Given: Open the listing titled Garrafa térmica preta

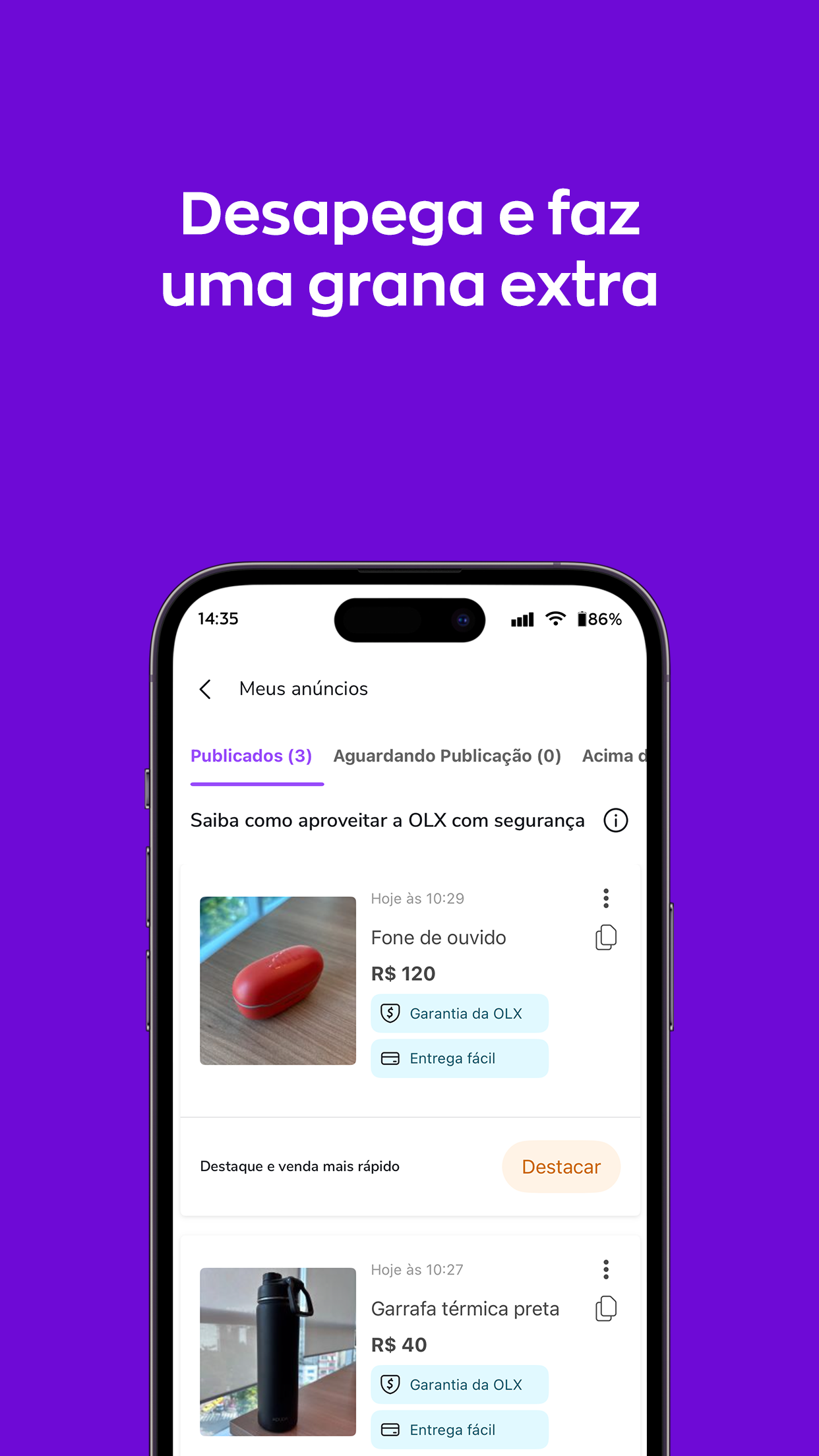Looking at the screenshot, I should coord(466,1308).
